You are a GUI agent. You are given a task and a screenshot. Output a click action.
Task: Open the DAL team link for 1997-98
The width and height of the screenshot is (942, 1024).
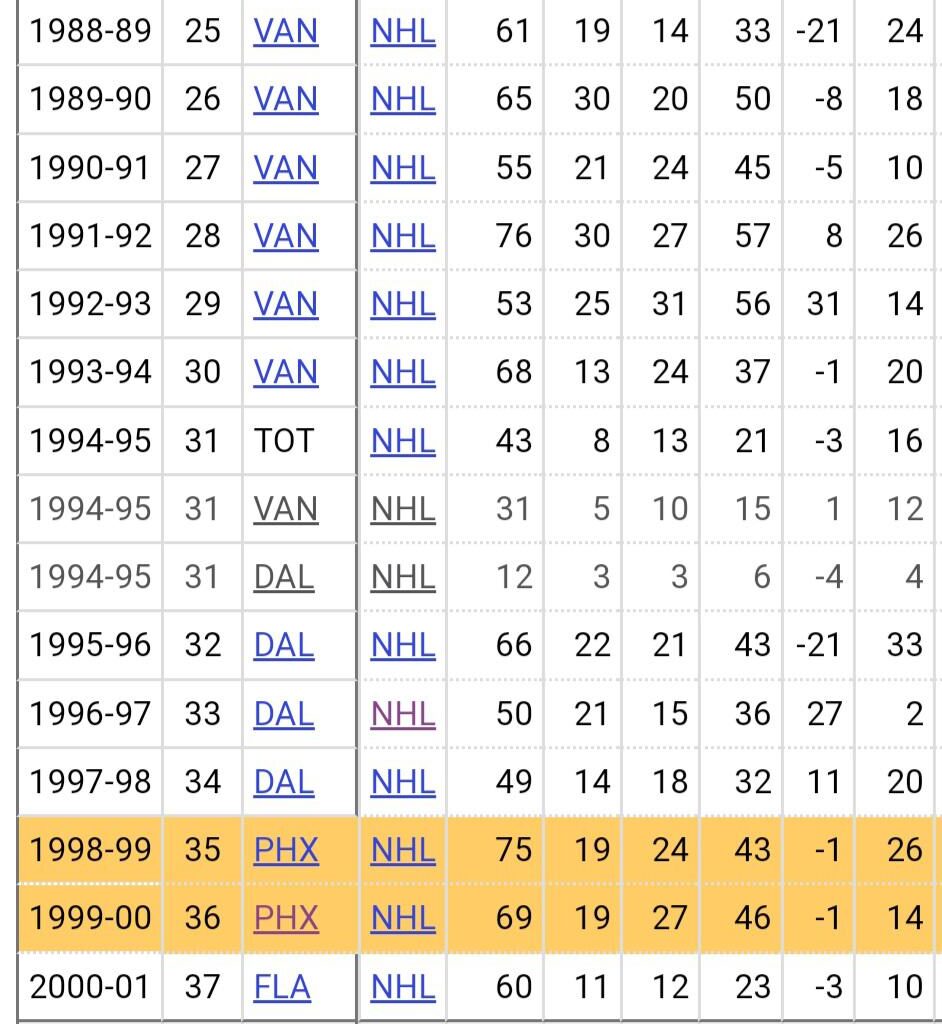[x=283, y=782]
